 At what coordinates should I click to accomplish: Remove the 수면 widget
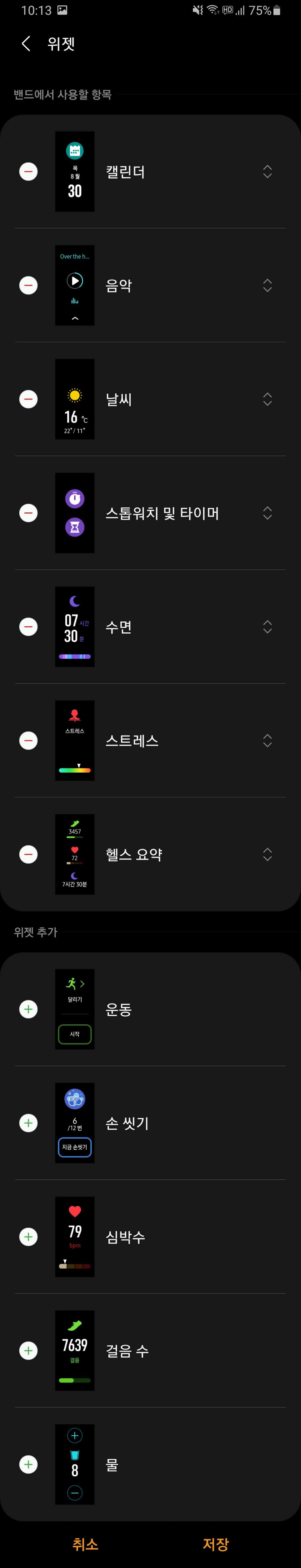[28, 627]
